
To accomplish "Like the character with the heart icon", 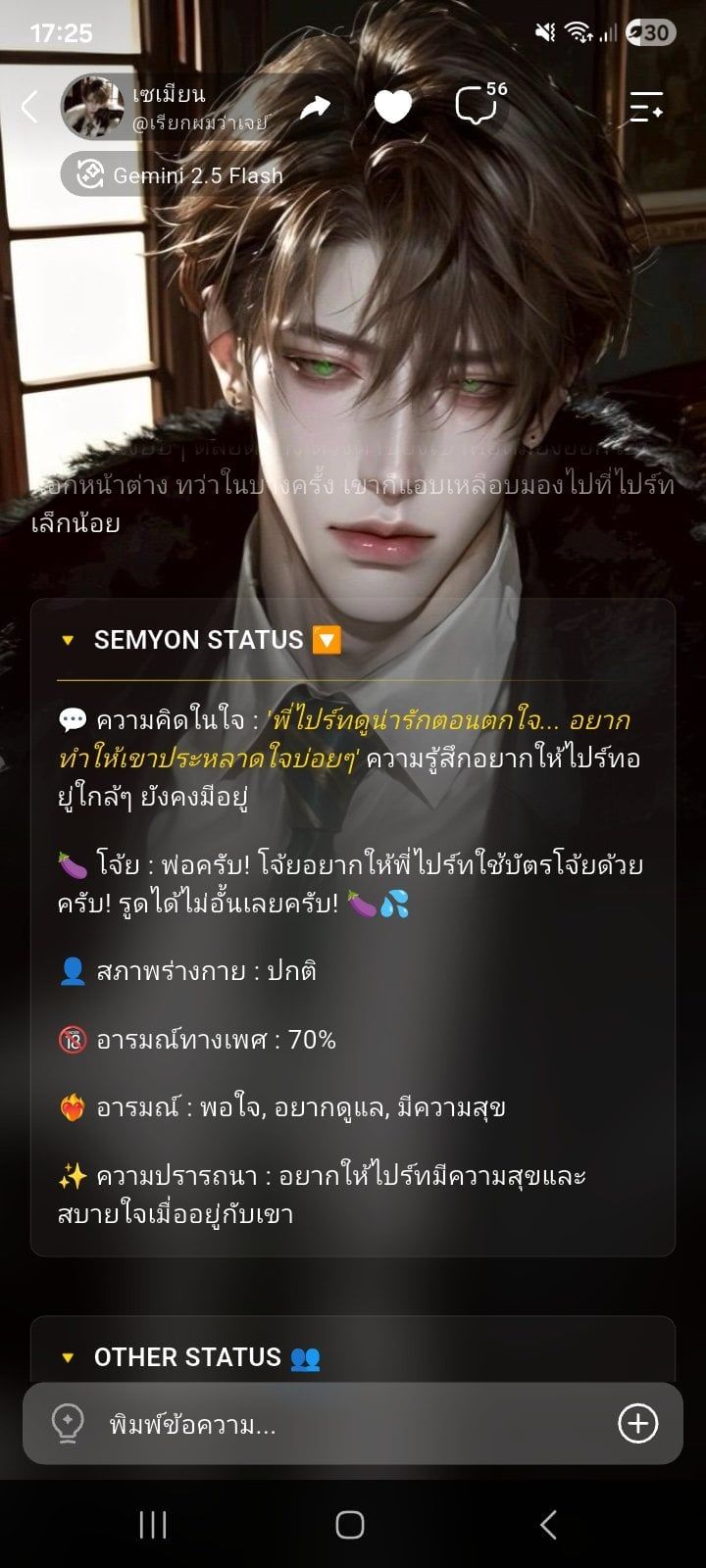I will (x=393, y=107).
